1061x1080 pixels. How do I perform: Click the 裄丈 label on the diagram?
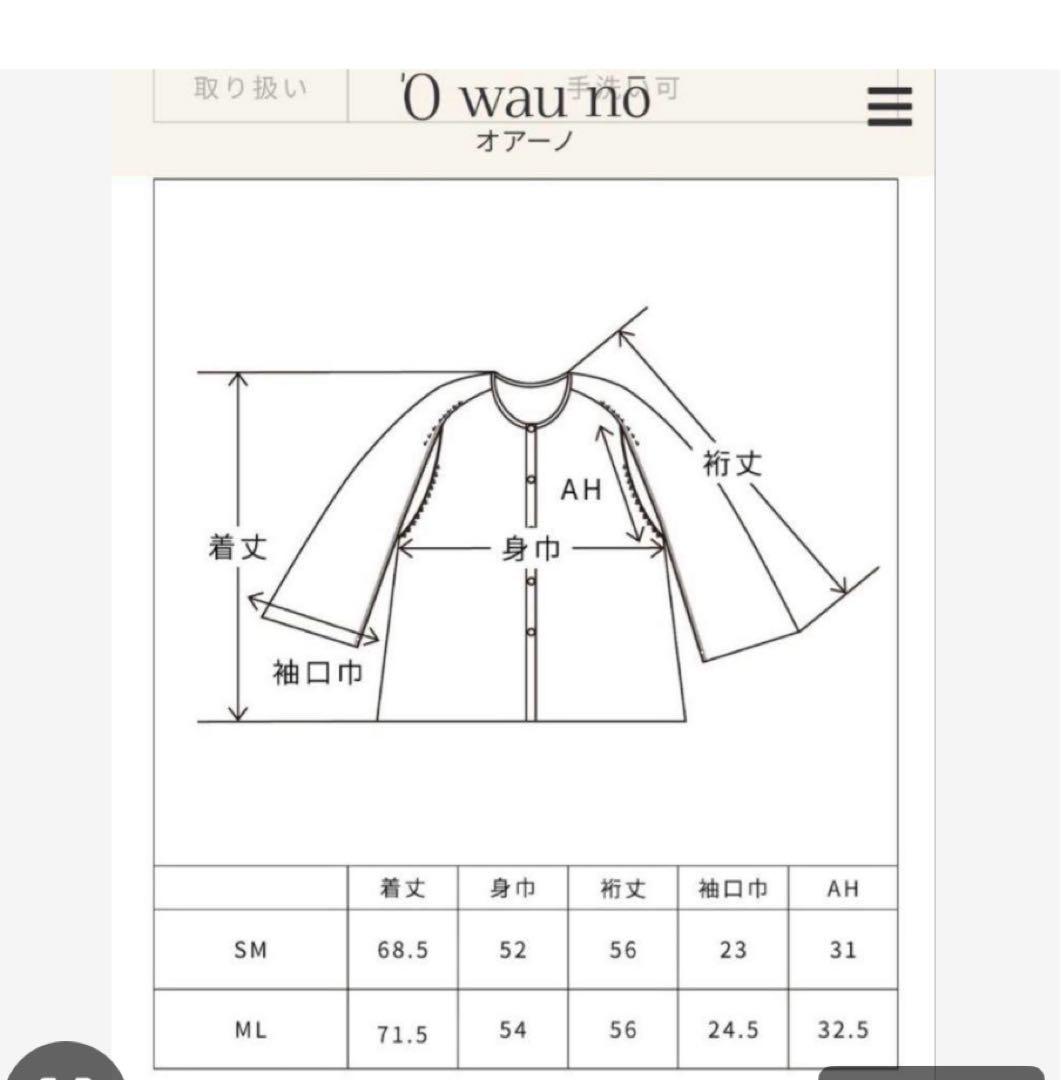tap(732, 462)
